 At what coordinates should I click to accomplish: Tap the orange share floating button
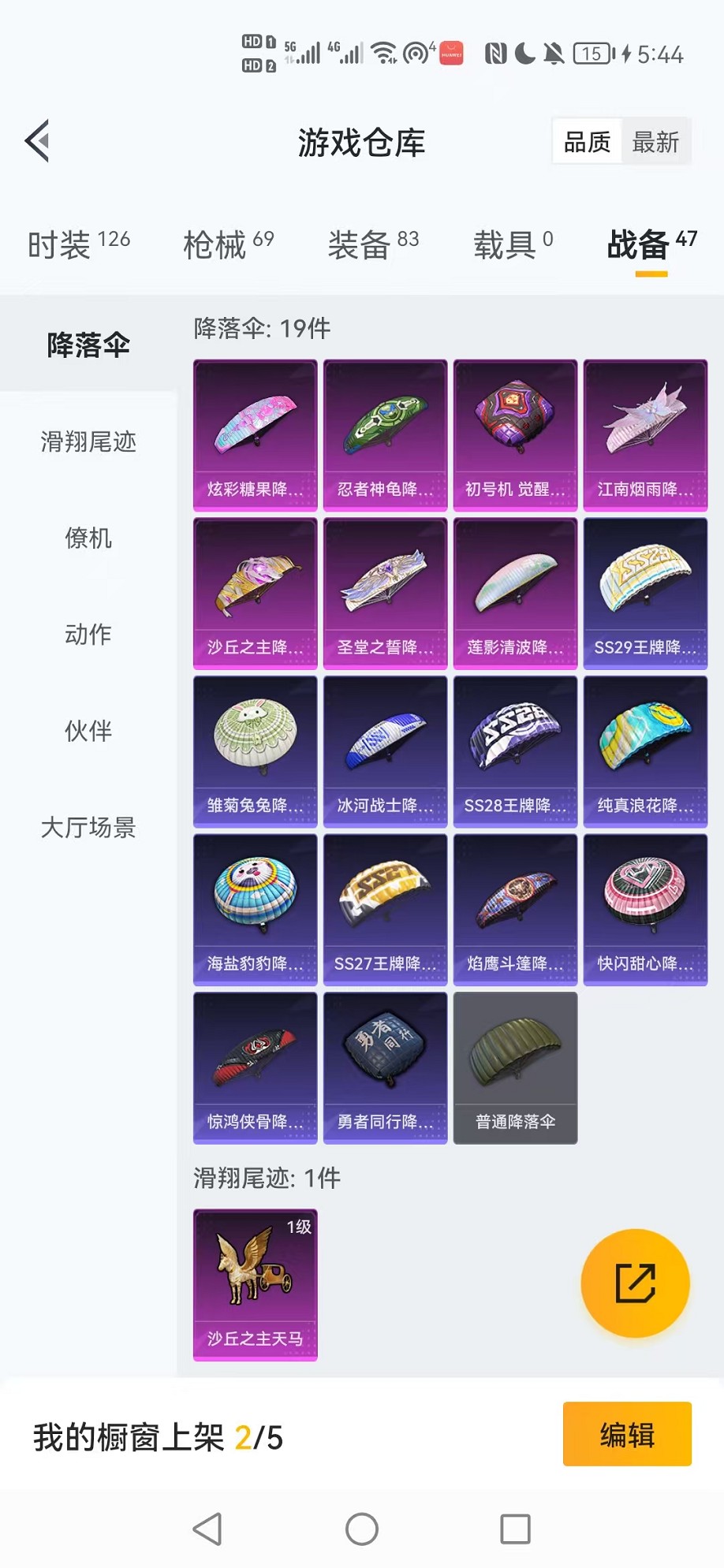pyautogui.click(x=635, y=1283)
